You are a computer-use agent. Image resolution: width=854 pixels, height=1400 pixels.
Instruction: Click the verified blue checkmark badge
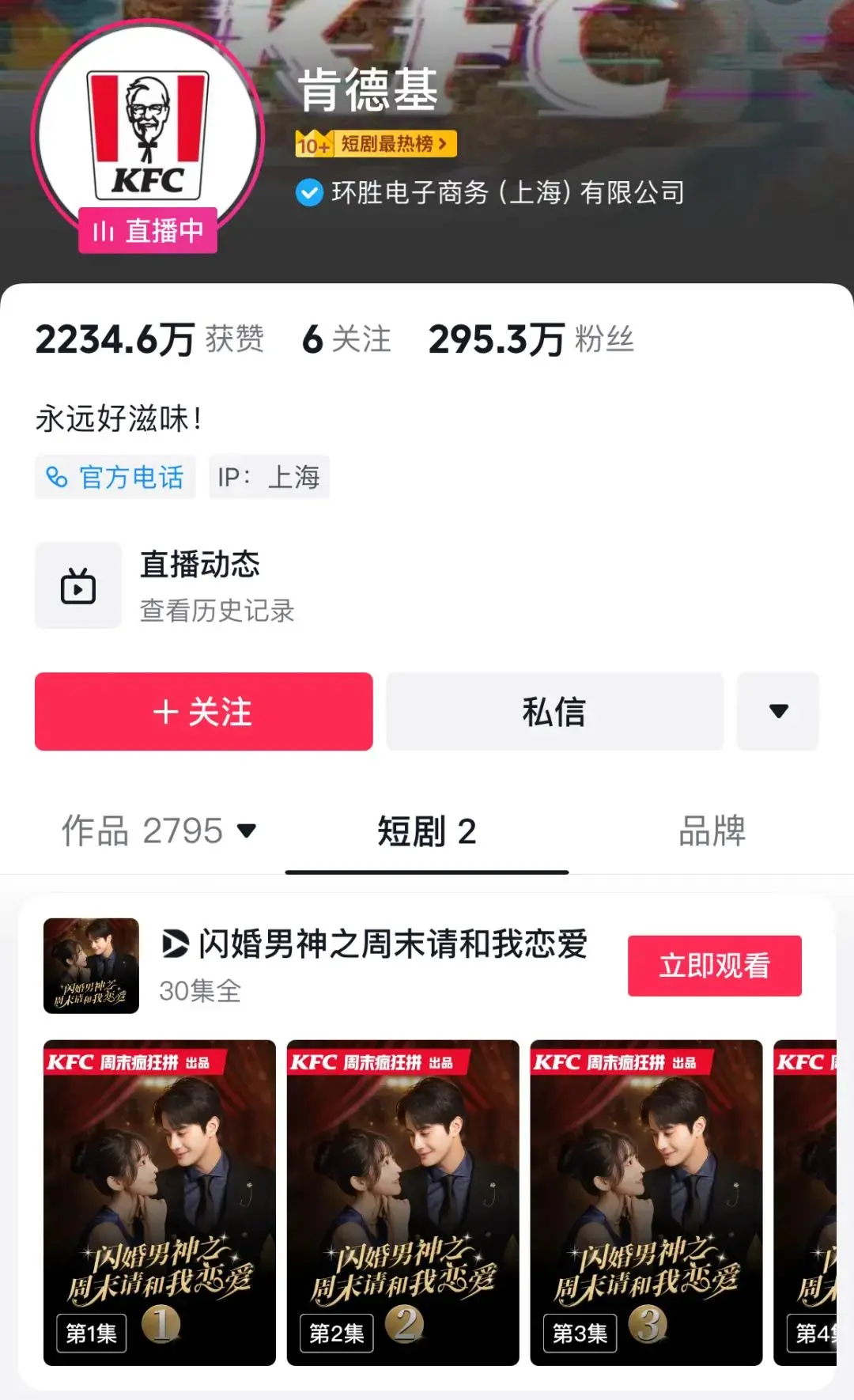309,191
